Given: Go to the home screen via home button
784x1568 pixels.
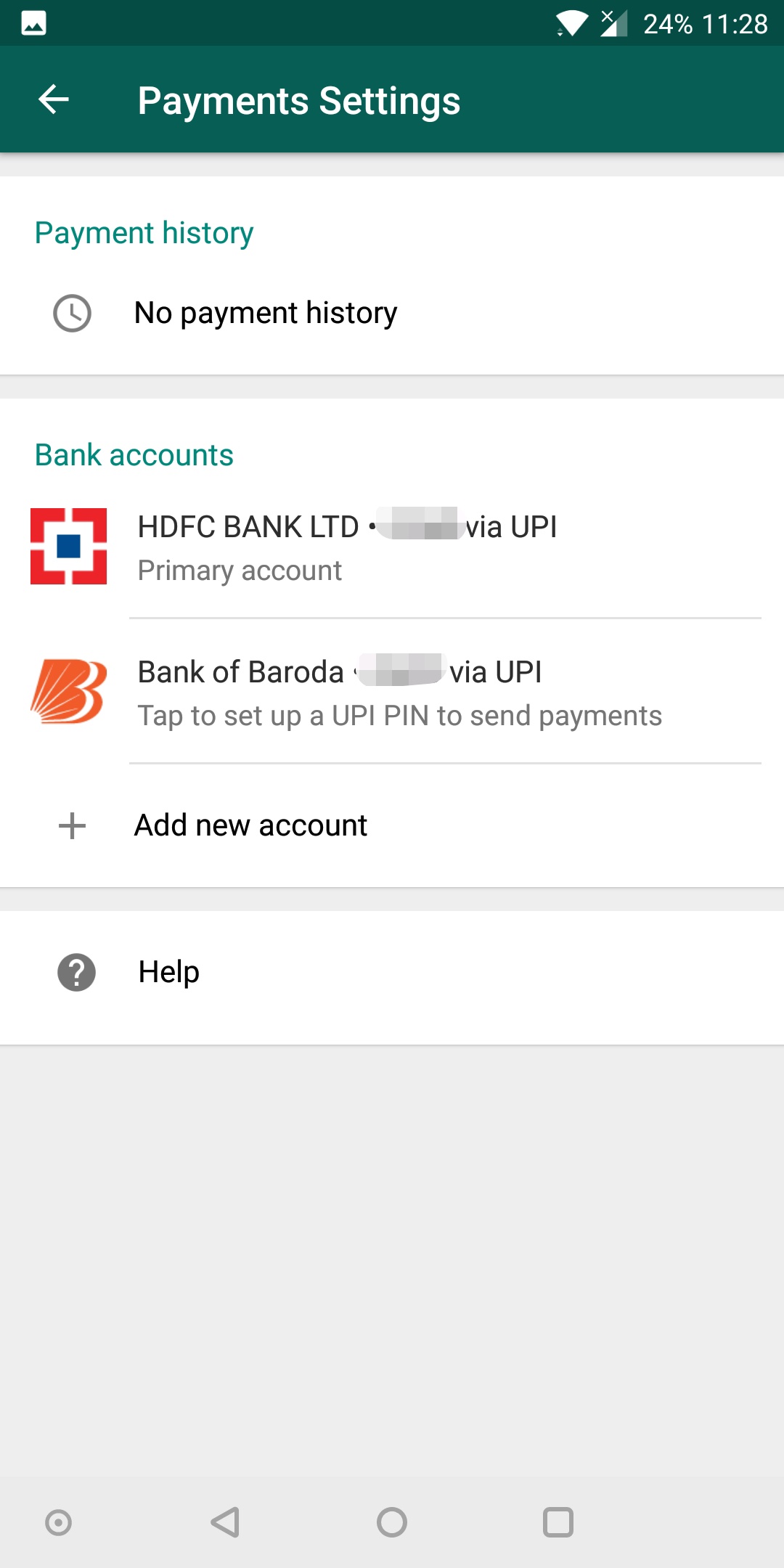Looking at the screenshot, I should [x=392, y=1522].
